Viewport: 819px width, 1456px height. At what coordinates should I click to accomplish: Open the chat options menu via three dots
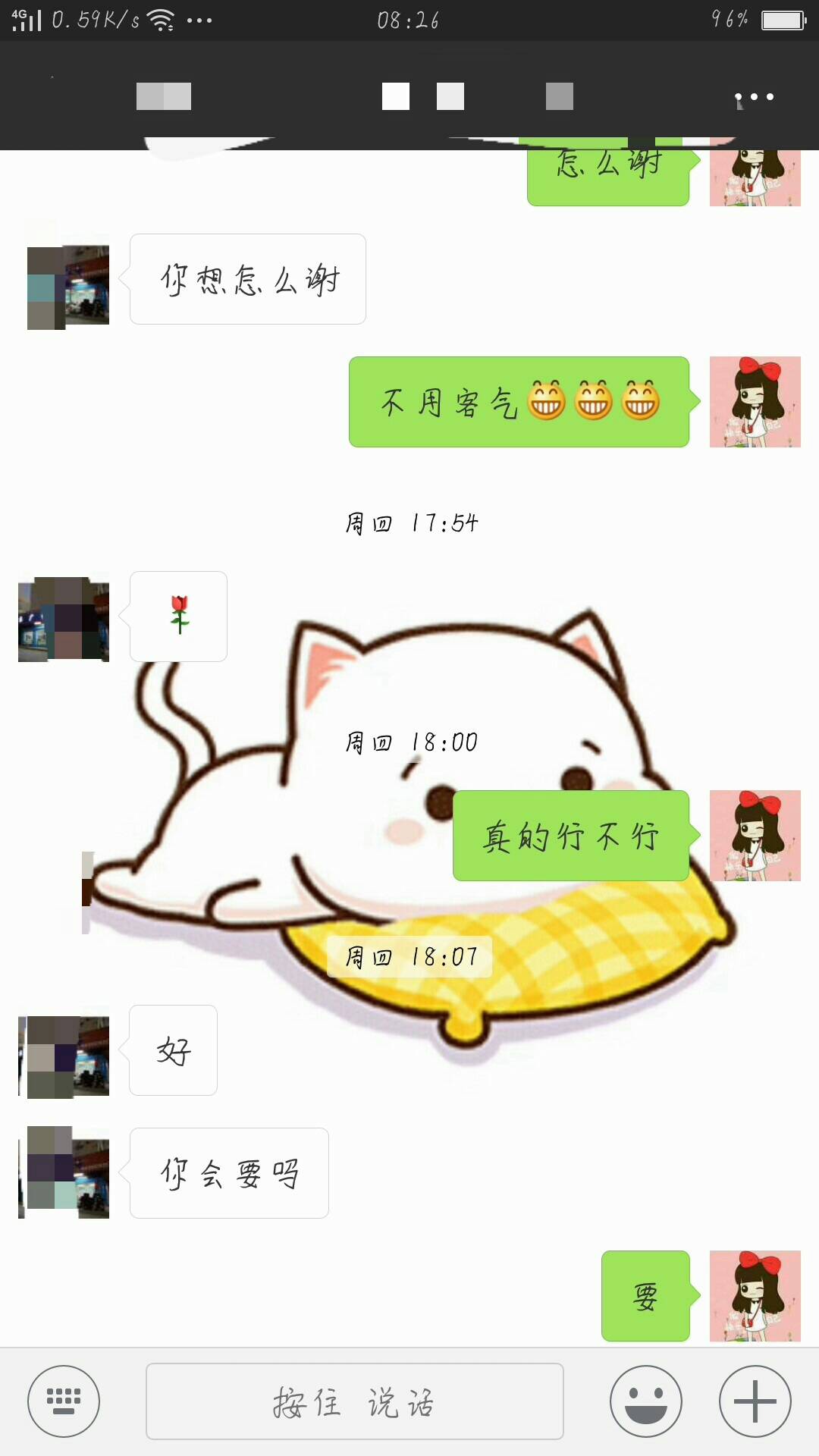tap(753, 96)
